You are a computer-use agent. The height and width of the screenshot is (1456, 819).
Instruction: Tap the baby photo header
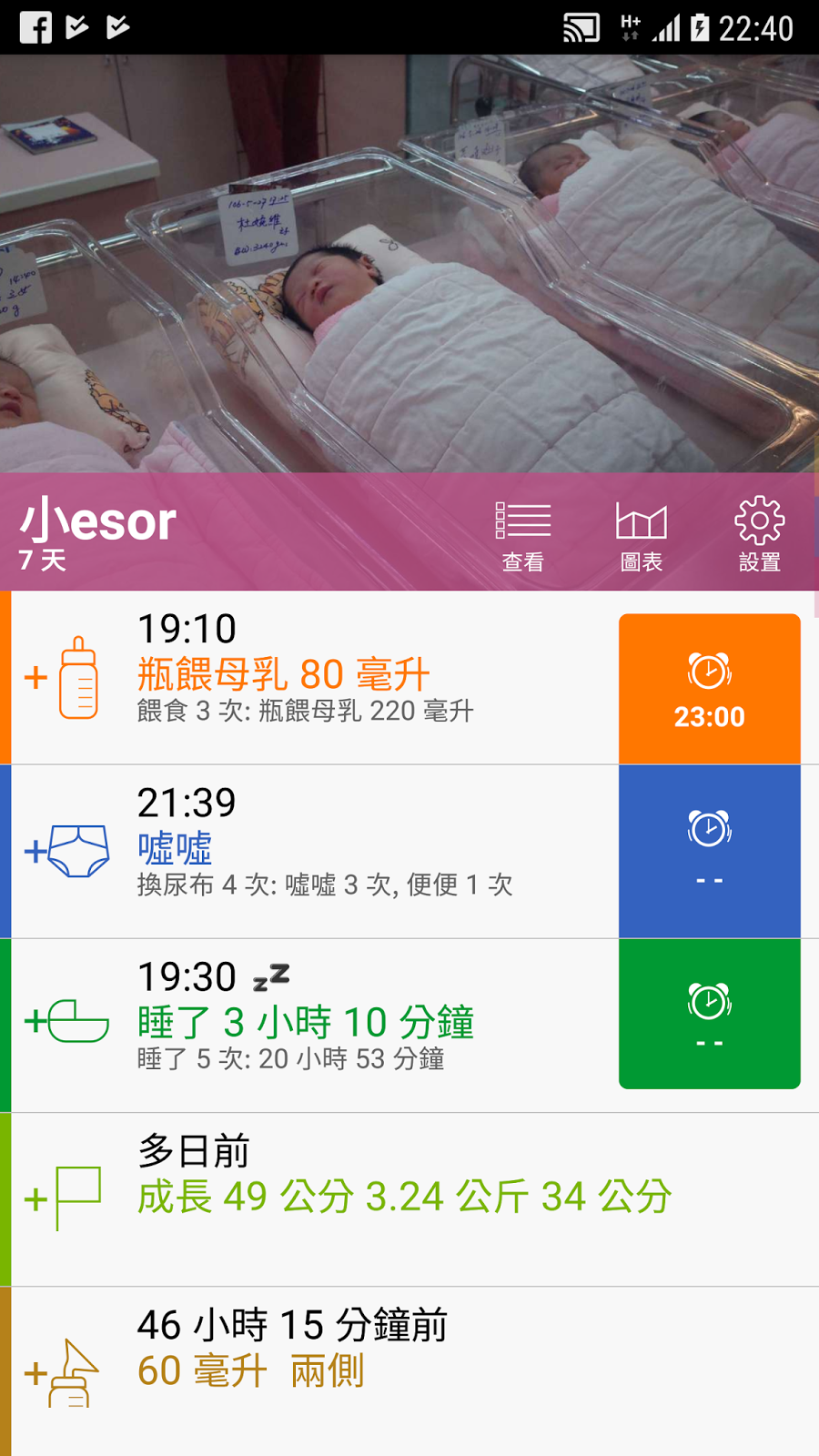tap(409, 264)
